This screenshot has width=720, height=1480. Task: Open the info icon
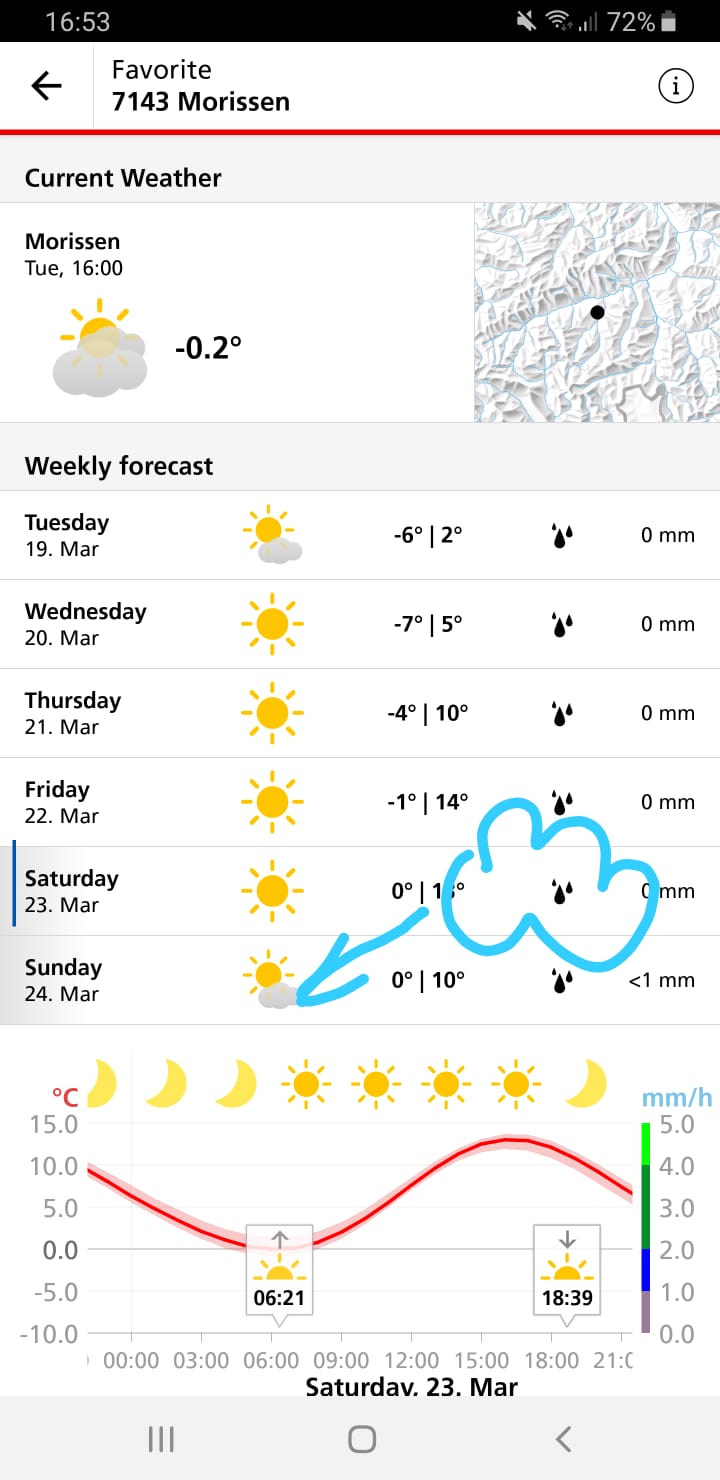click(x=676, y=87)
